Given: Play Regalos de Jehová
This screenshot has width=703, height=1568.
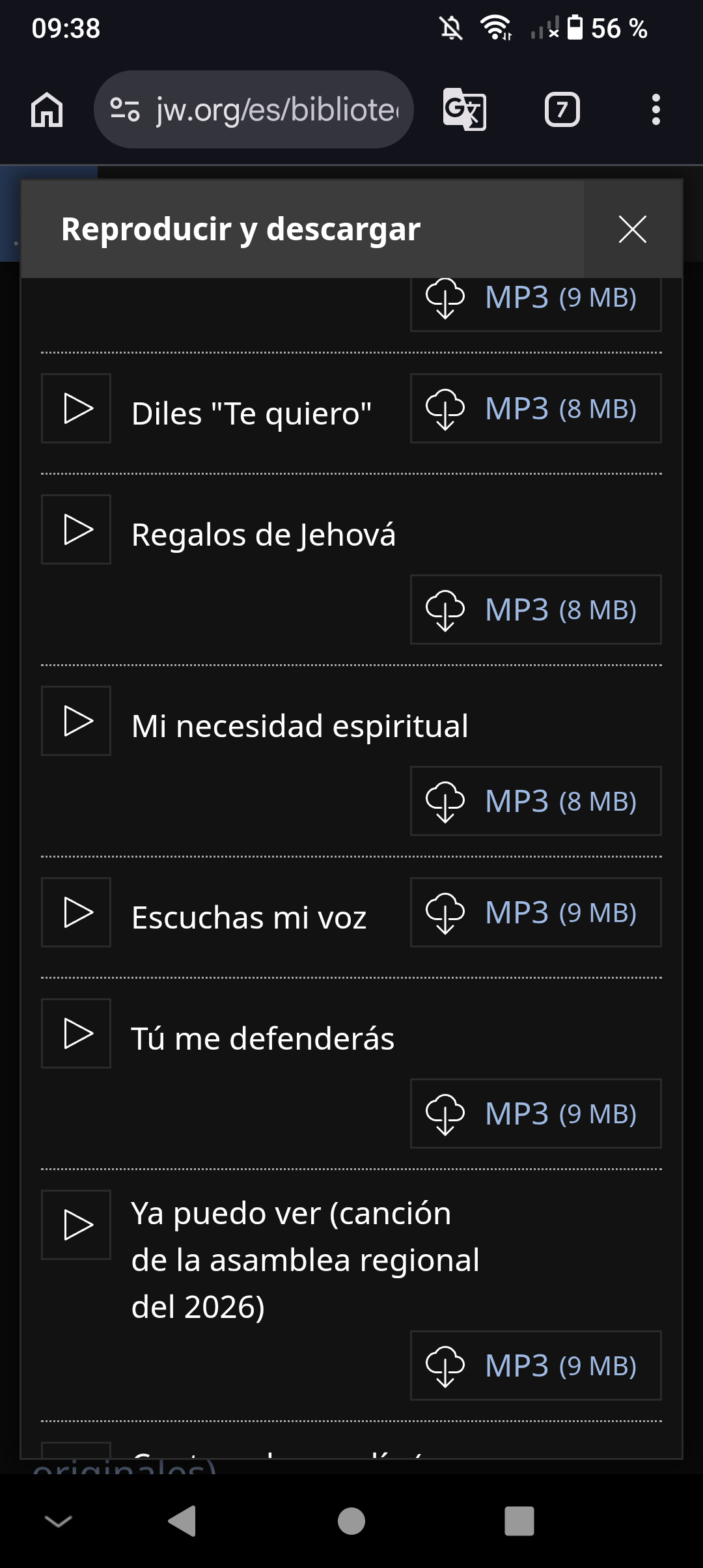Looking at the screenshot, I should tap(76, 529).
